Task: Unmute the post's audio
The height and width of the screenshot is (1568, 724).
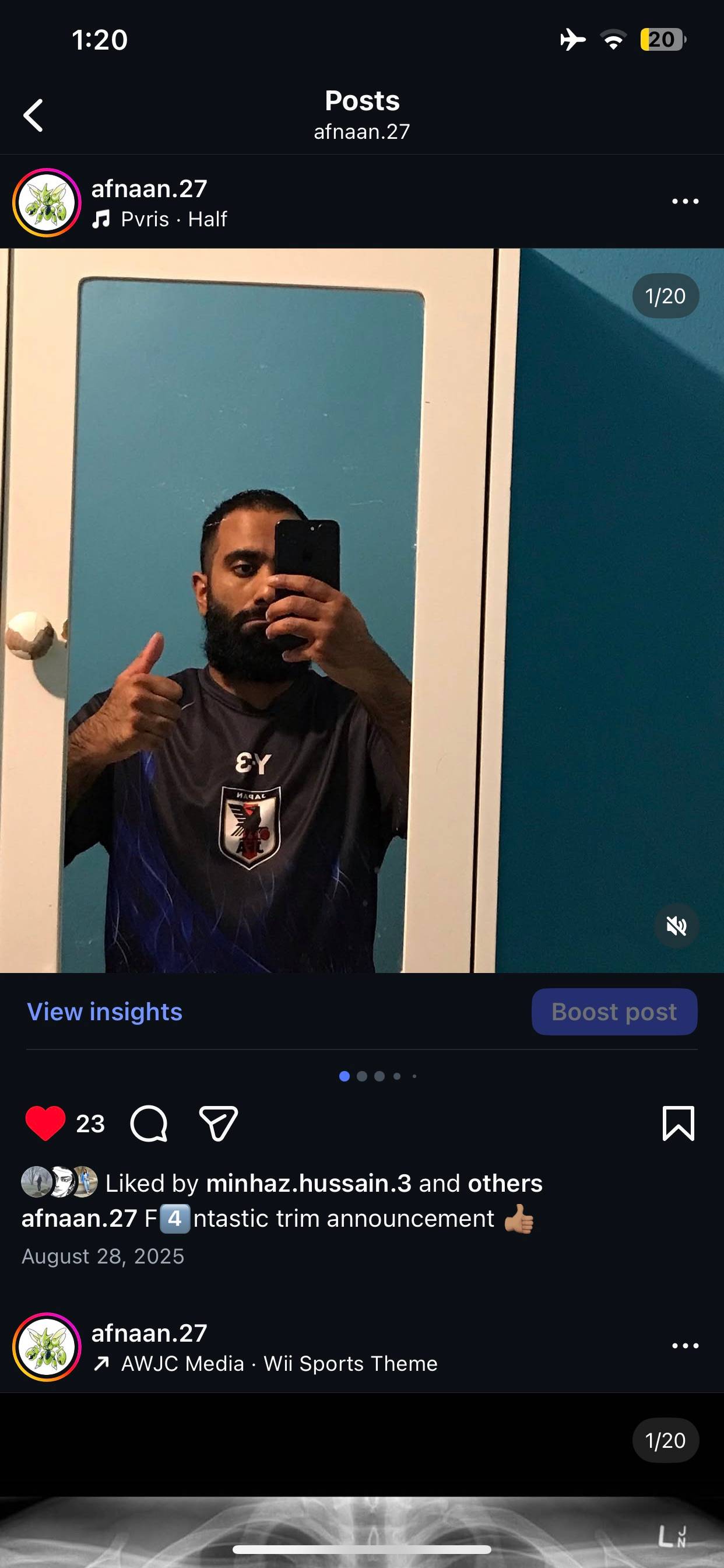Action: [676, 926]
